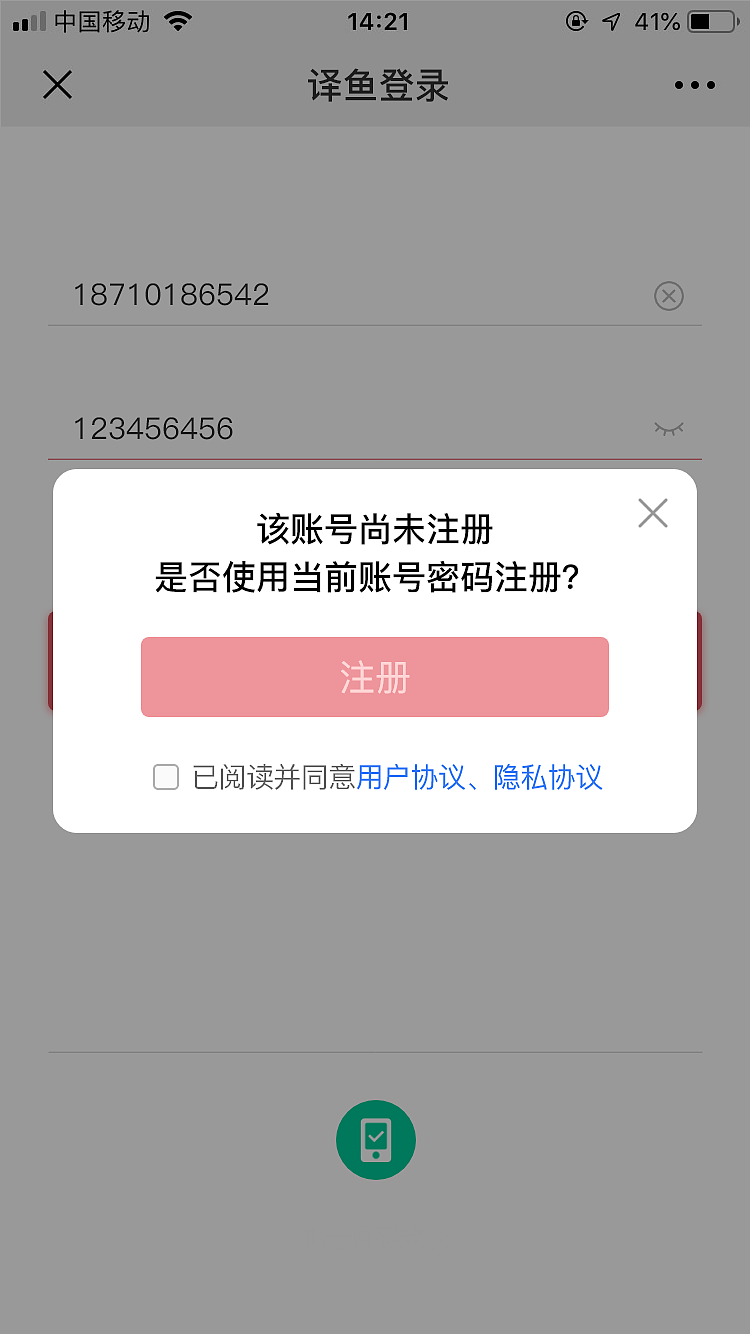Open the more options menu with three dots

point(694,85)
